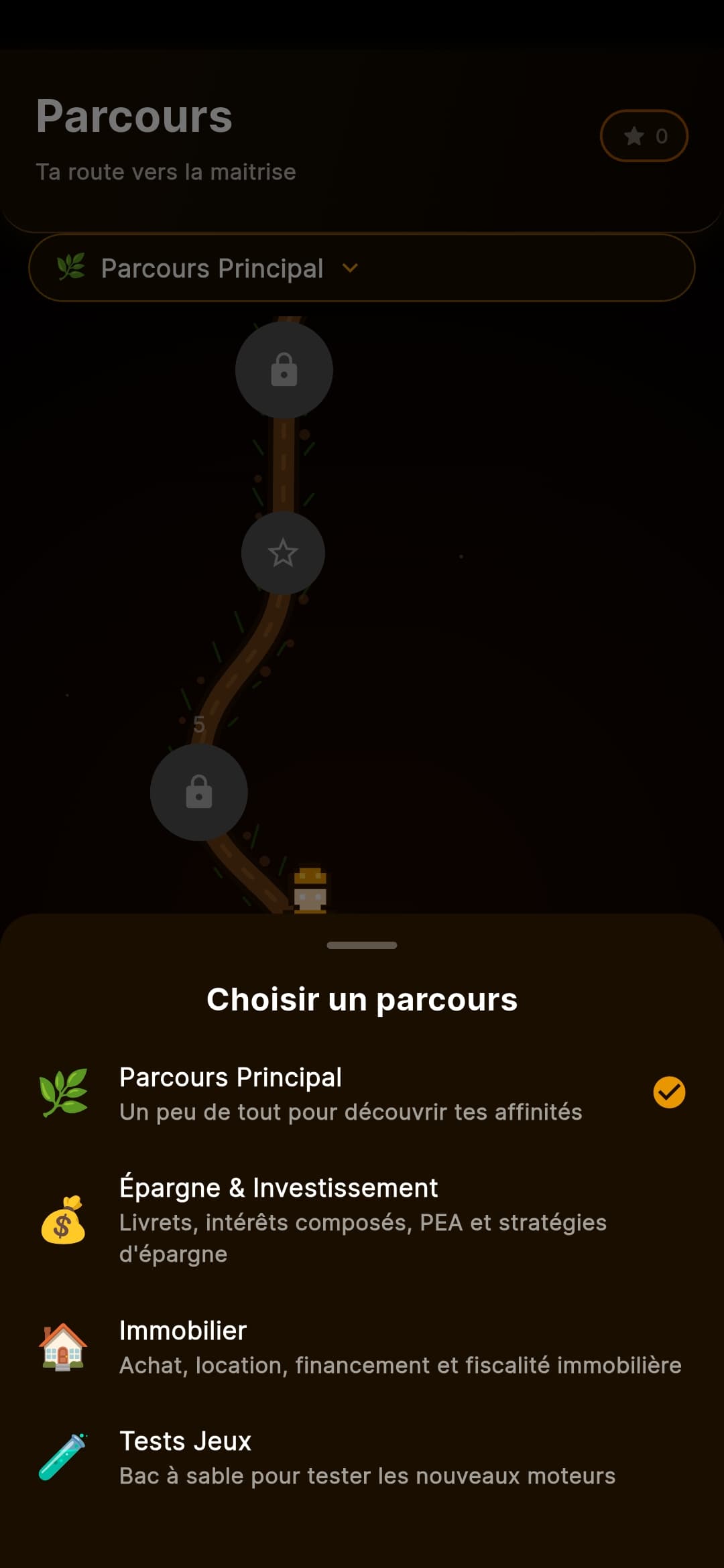Click the money bag icon for Épargne & Investissement

click(x=64, y=1222)
